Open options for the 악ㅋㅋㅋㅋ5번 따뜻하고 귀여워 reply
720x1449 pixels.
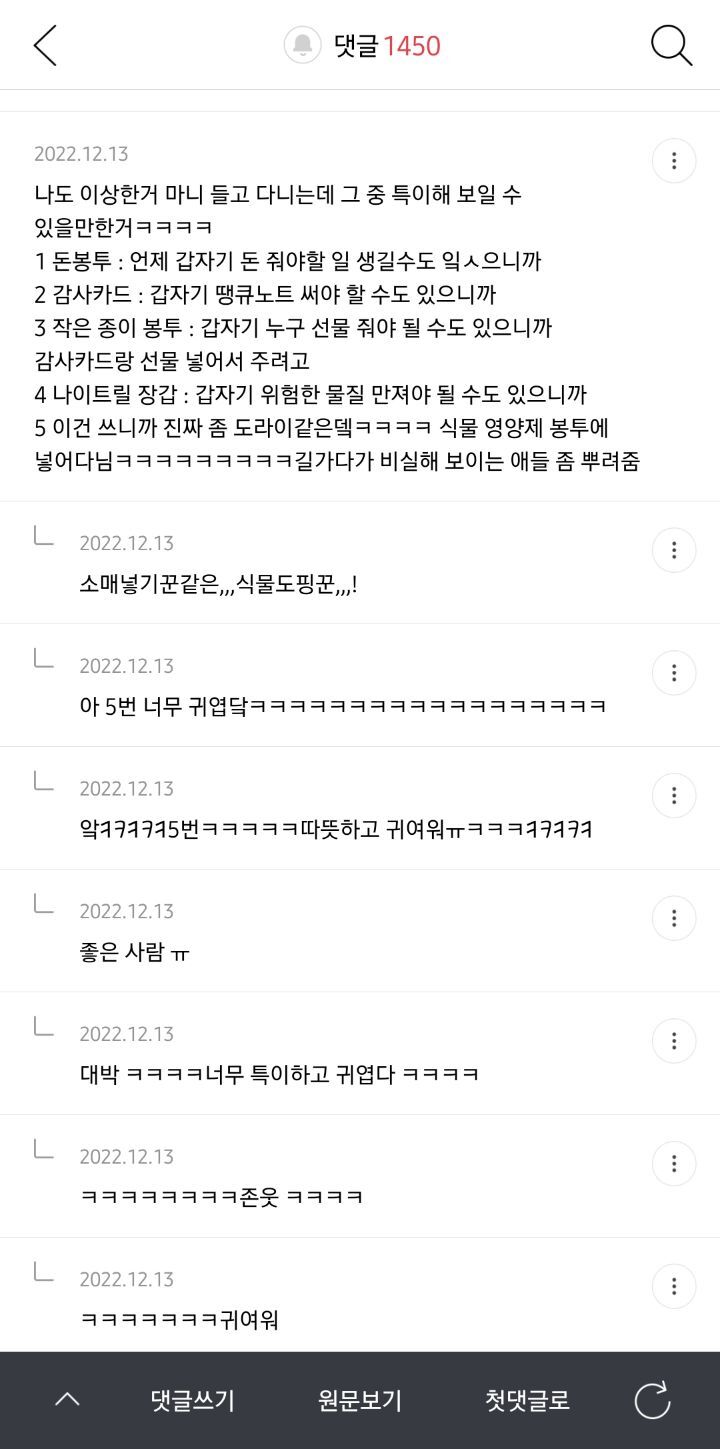point(674,795)
